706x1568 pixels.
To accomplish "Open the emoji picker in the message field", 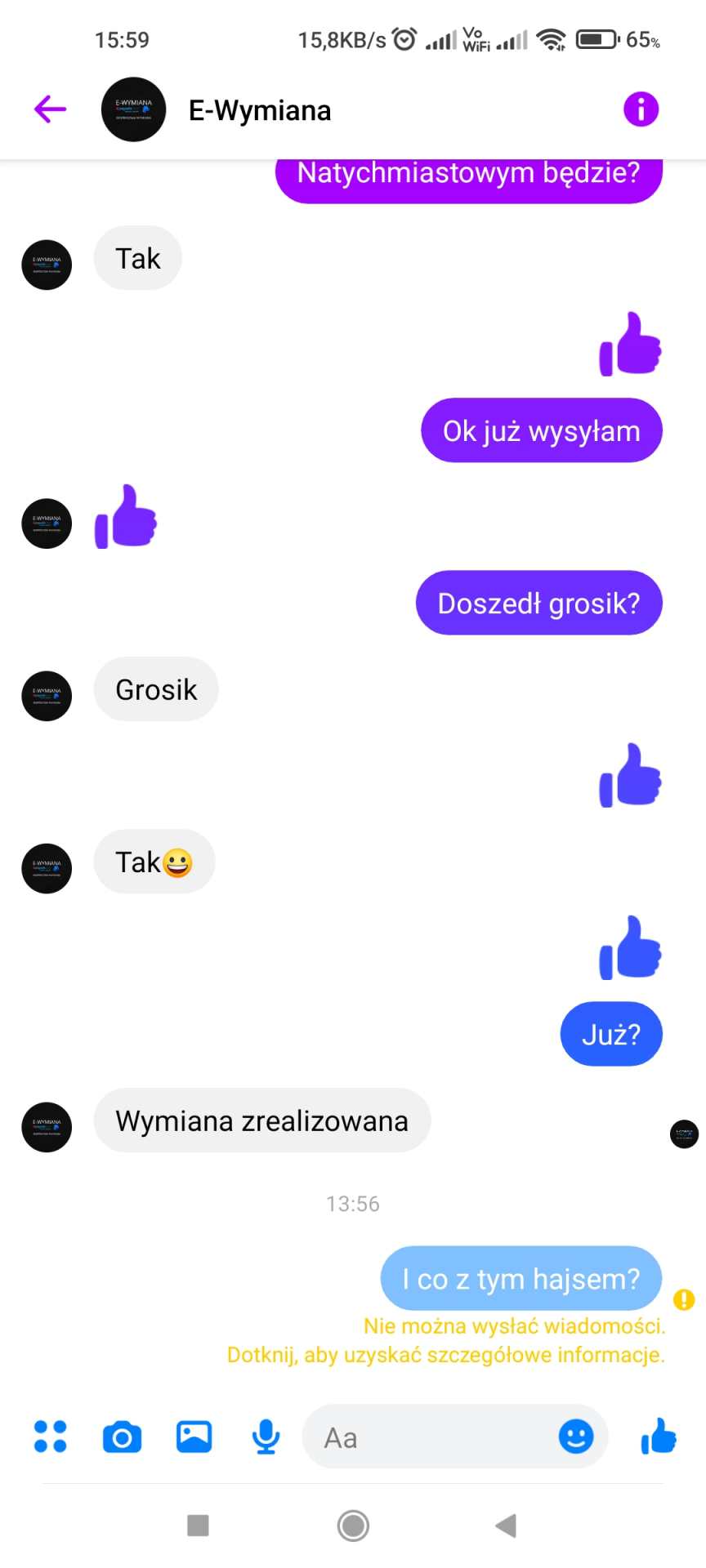I will click(576, 1436).
